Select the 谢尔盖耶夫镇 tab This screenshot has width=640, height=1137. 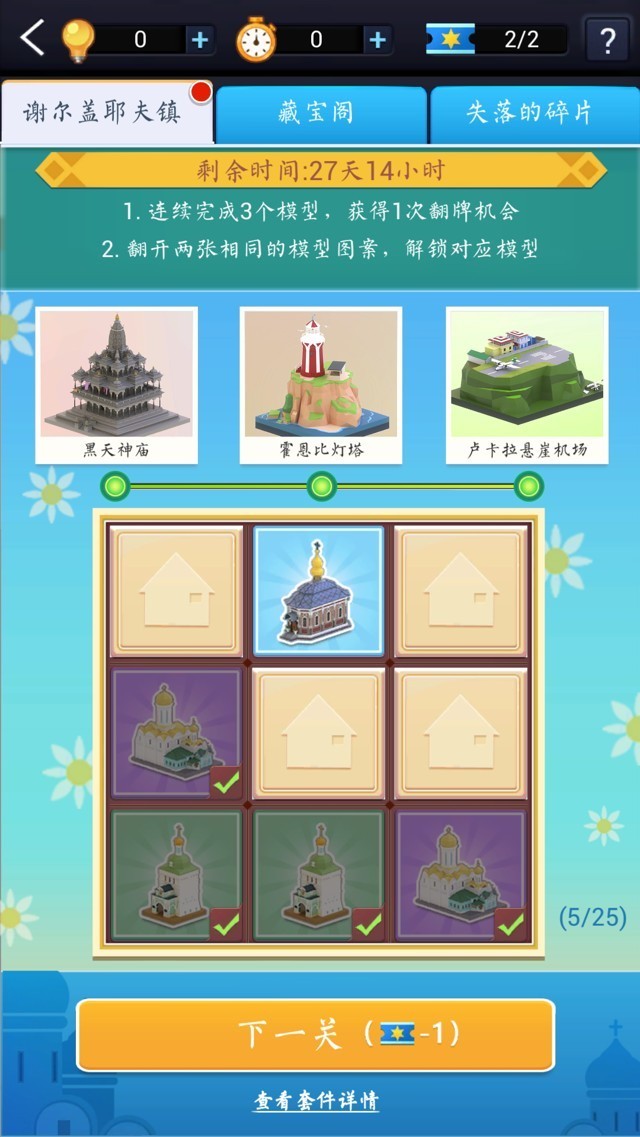[105, 114]
